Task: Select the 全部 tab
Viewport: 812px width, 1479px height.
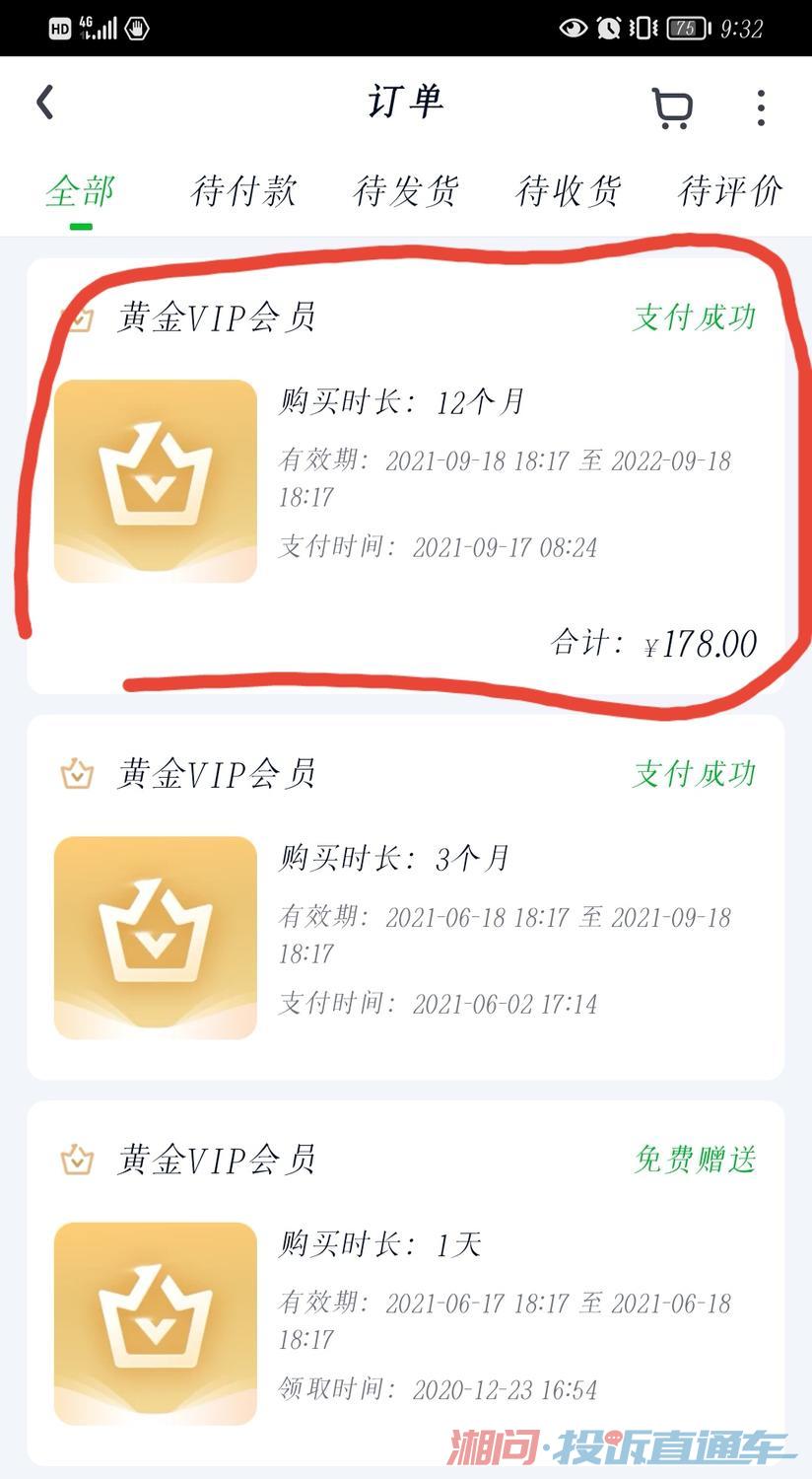Action: (81, 191)
